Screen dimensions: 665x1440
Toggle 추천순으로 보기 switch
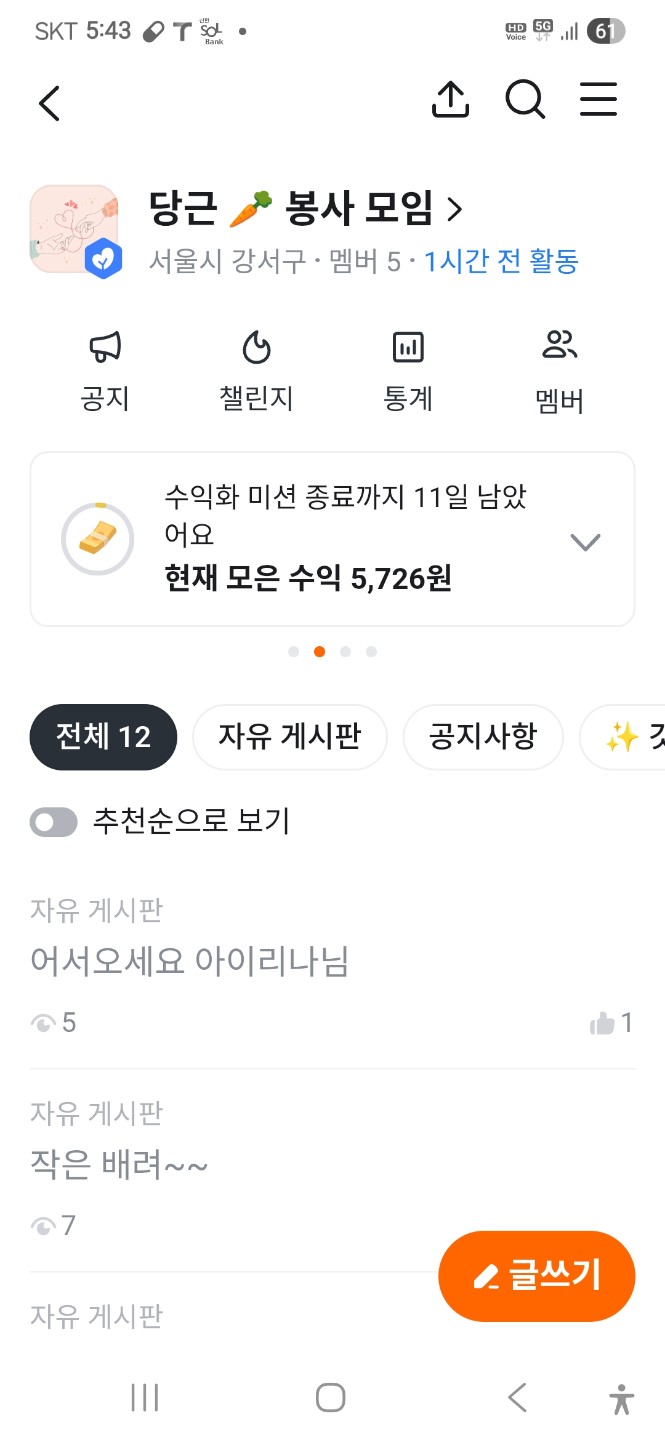tap(54, 822)
